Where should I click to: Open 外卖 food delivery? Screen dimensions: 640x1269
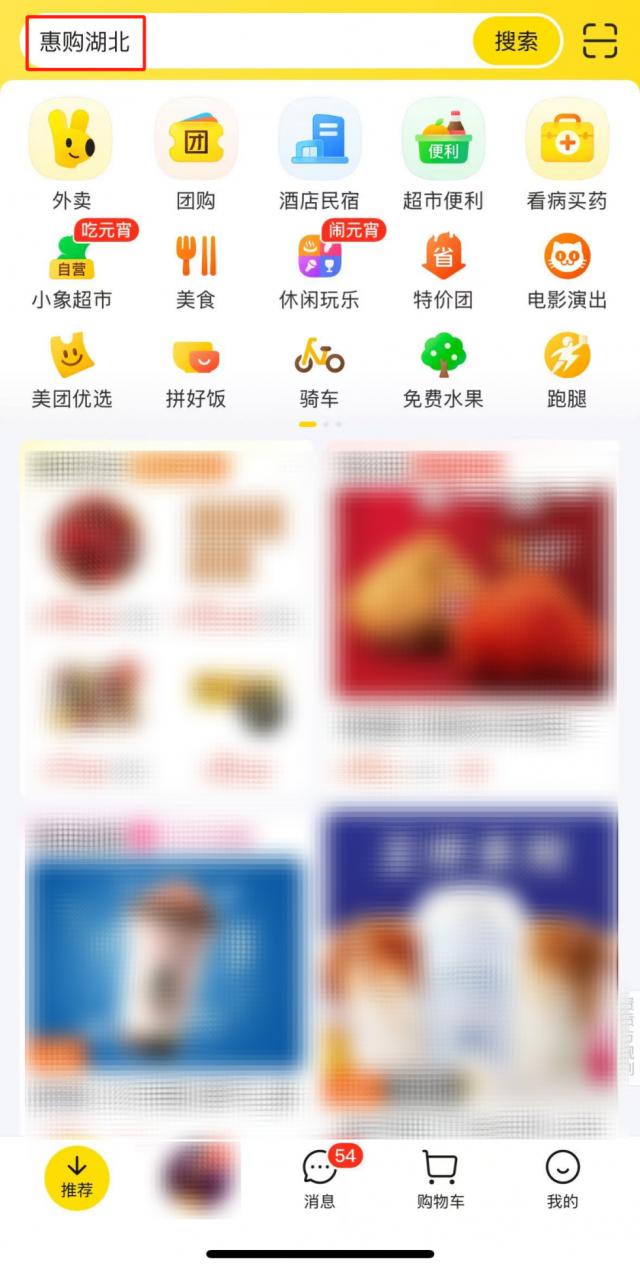[x=71, y=155]
